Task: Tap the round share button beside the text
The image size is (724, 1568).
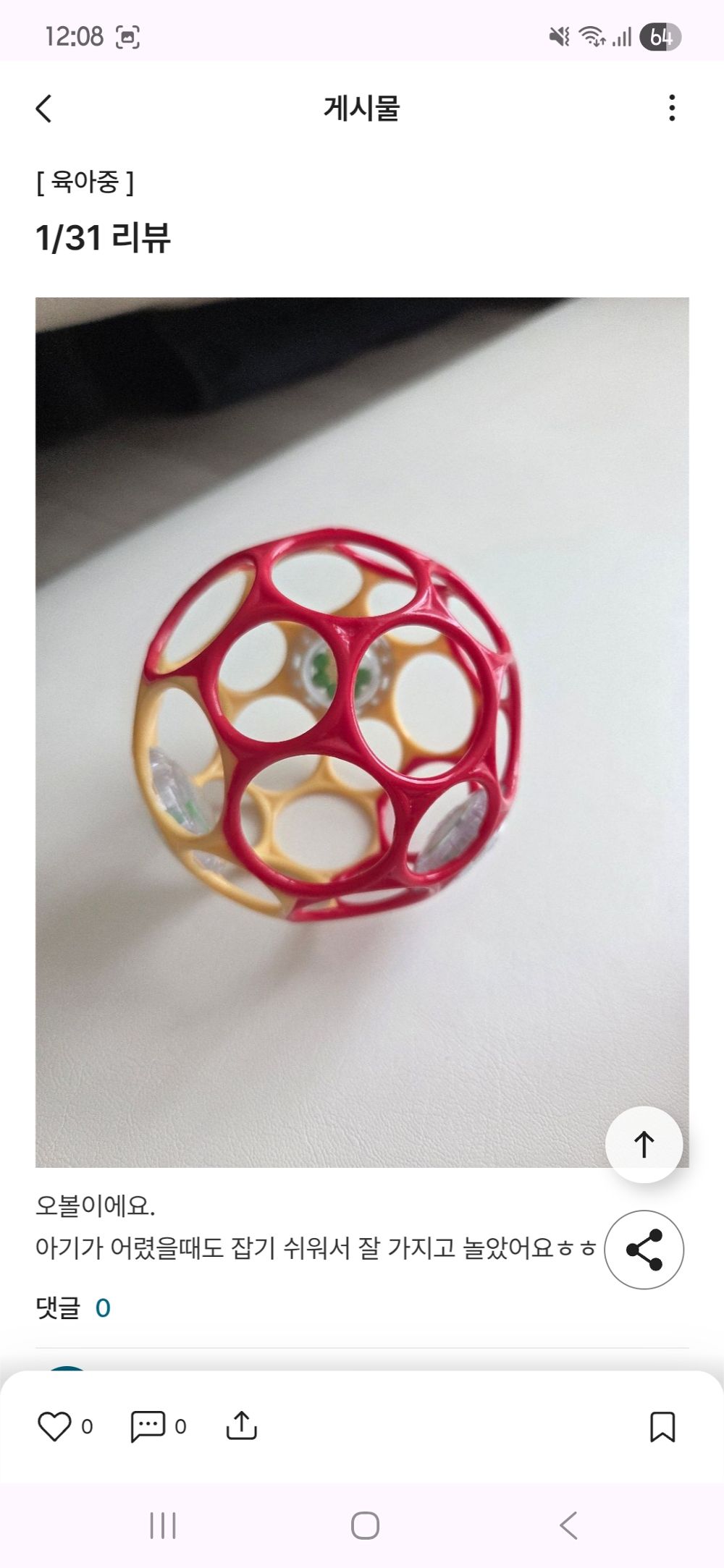Action: [x=644, y=1249]
